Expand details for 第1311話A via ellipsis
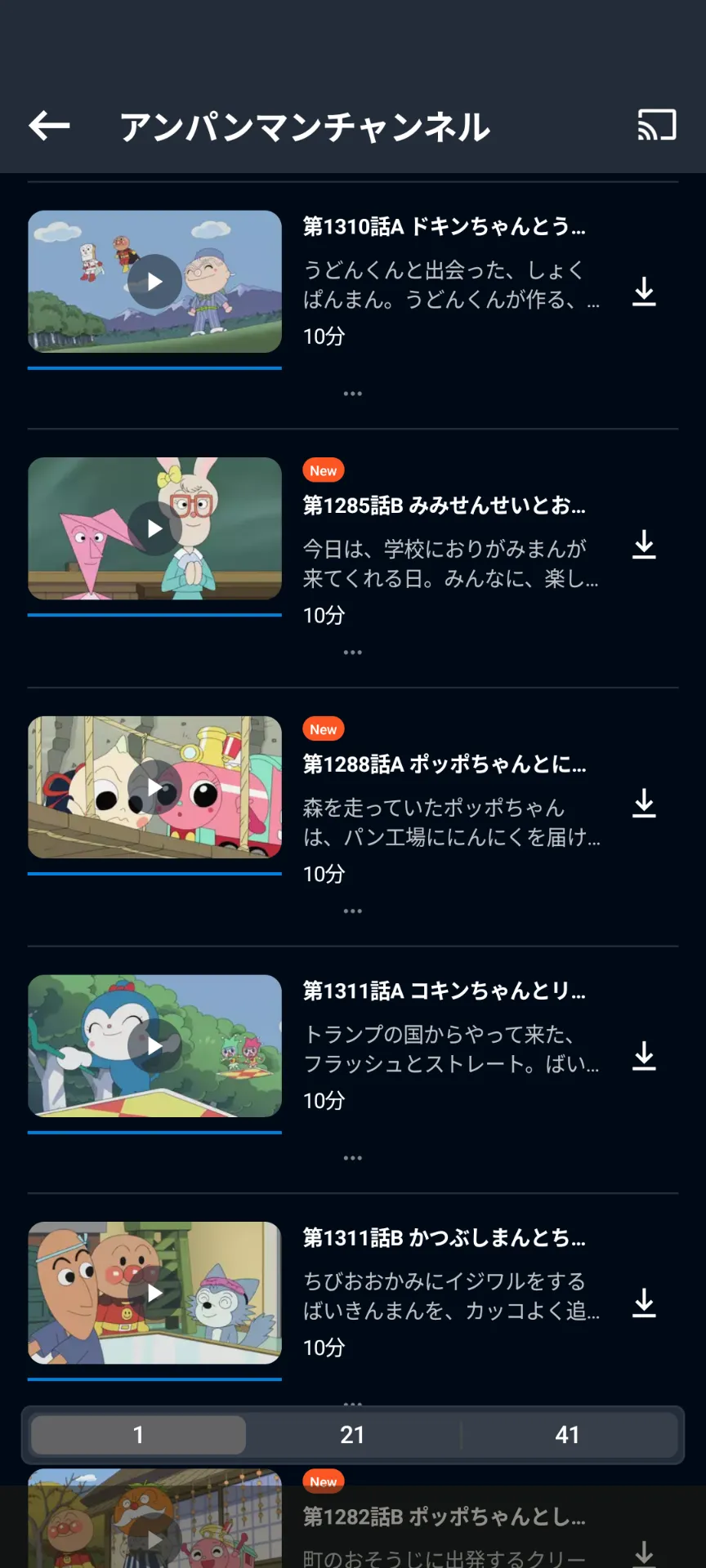Viewport: 706px width, 1568px height. [352, 1158]
